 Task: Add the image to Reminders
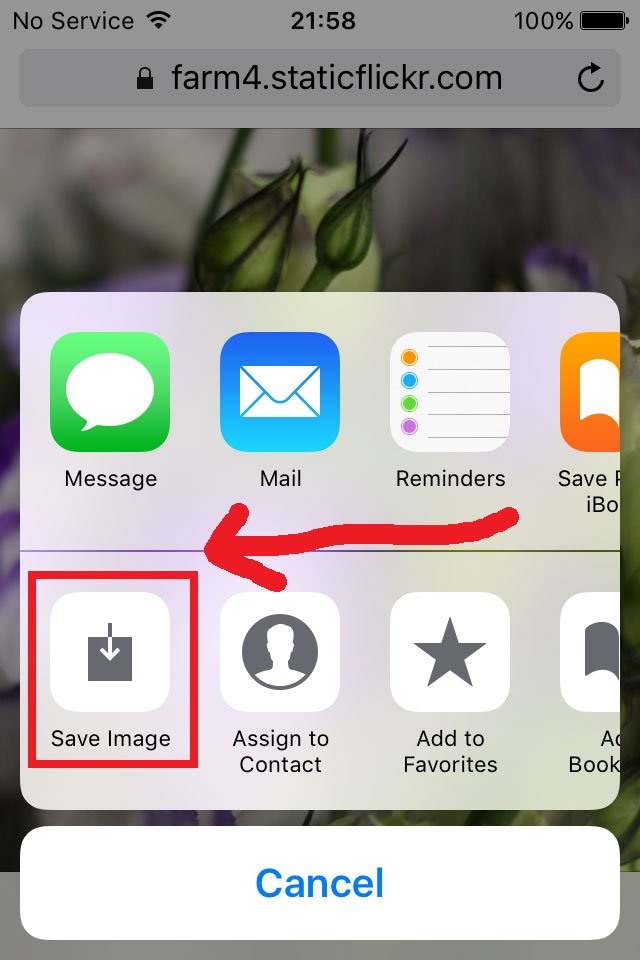coord(450,393)
